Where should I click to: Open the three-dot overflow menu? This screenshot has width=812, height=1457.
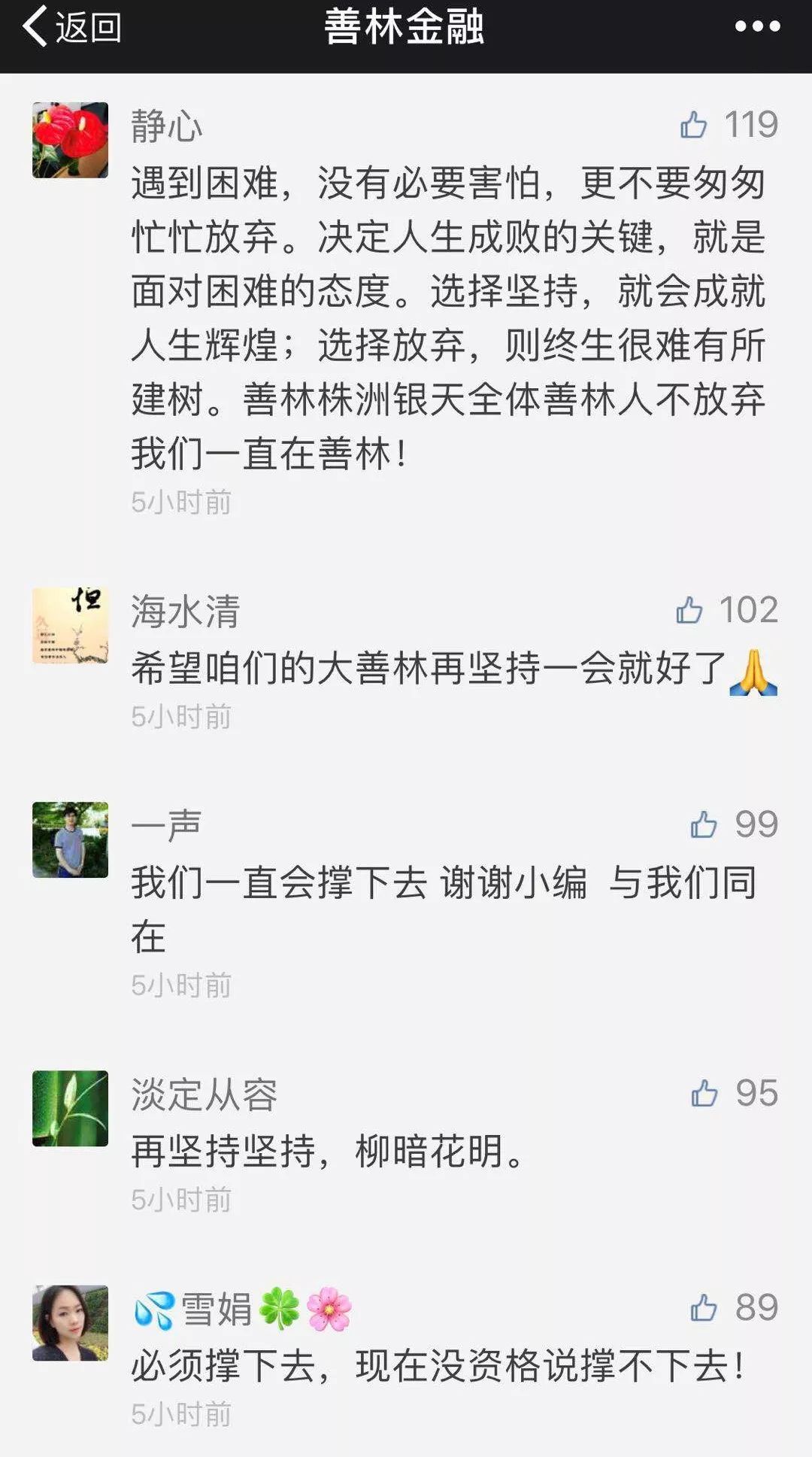click(x=757, y=26)
